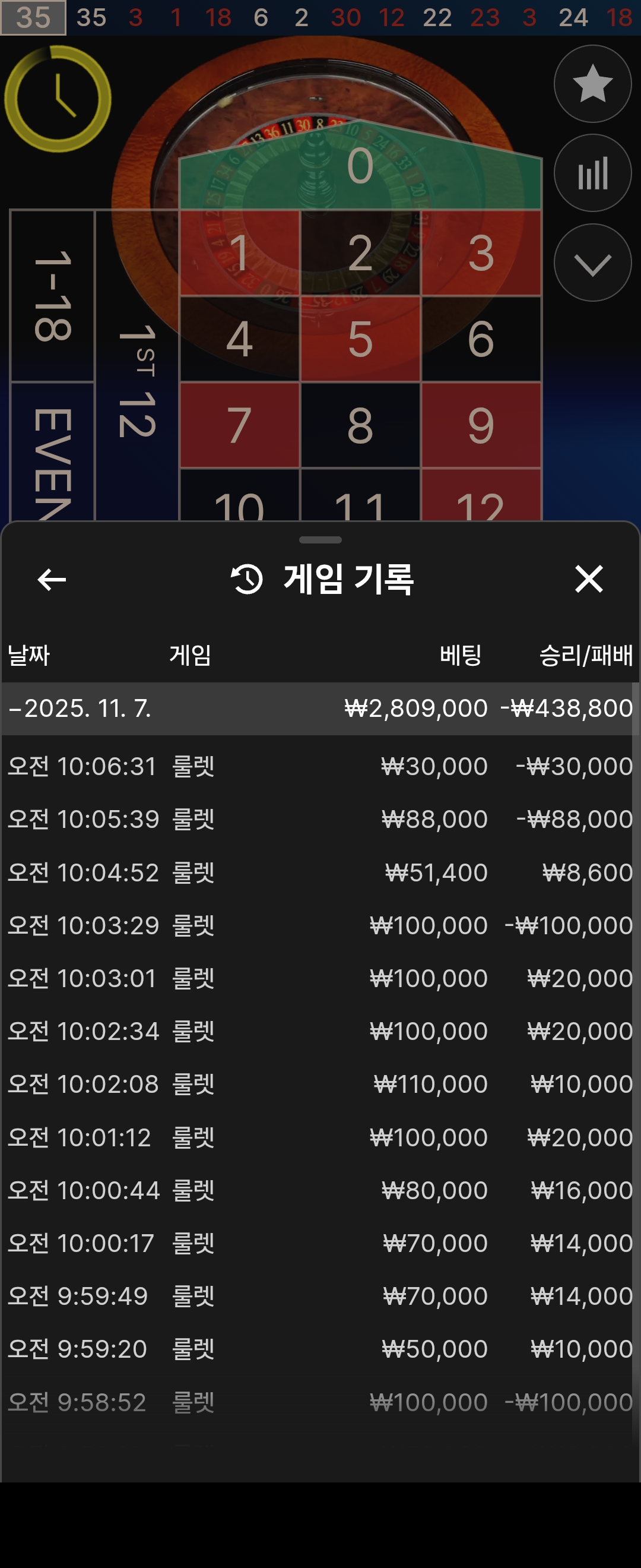Bet on red number 5
Image resolution: width=641 pixels, height=1568 pixels.
click(x=360, y=339)
